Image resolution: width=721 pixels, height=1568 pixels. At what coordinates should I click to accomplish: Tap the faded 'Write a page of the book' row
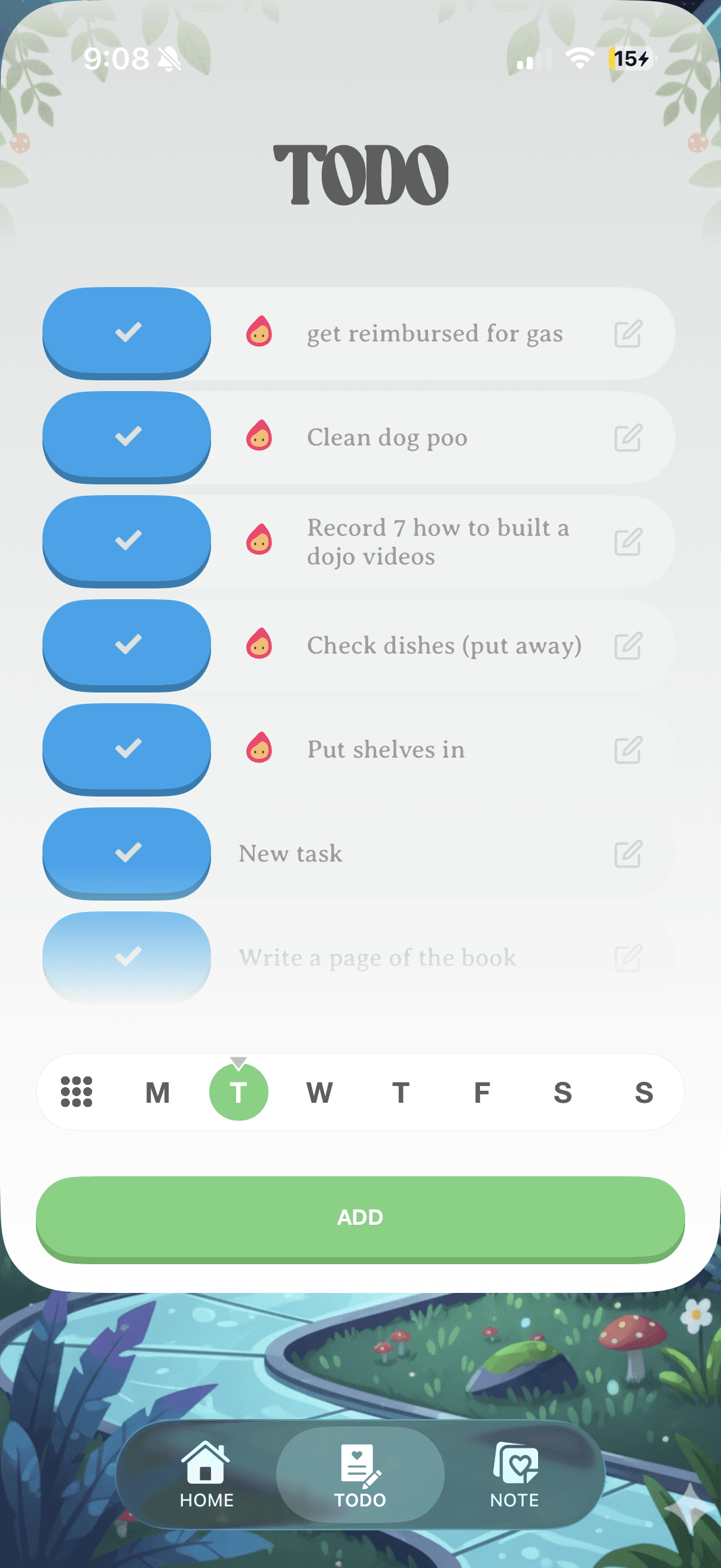click(x=378, y=957)
